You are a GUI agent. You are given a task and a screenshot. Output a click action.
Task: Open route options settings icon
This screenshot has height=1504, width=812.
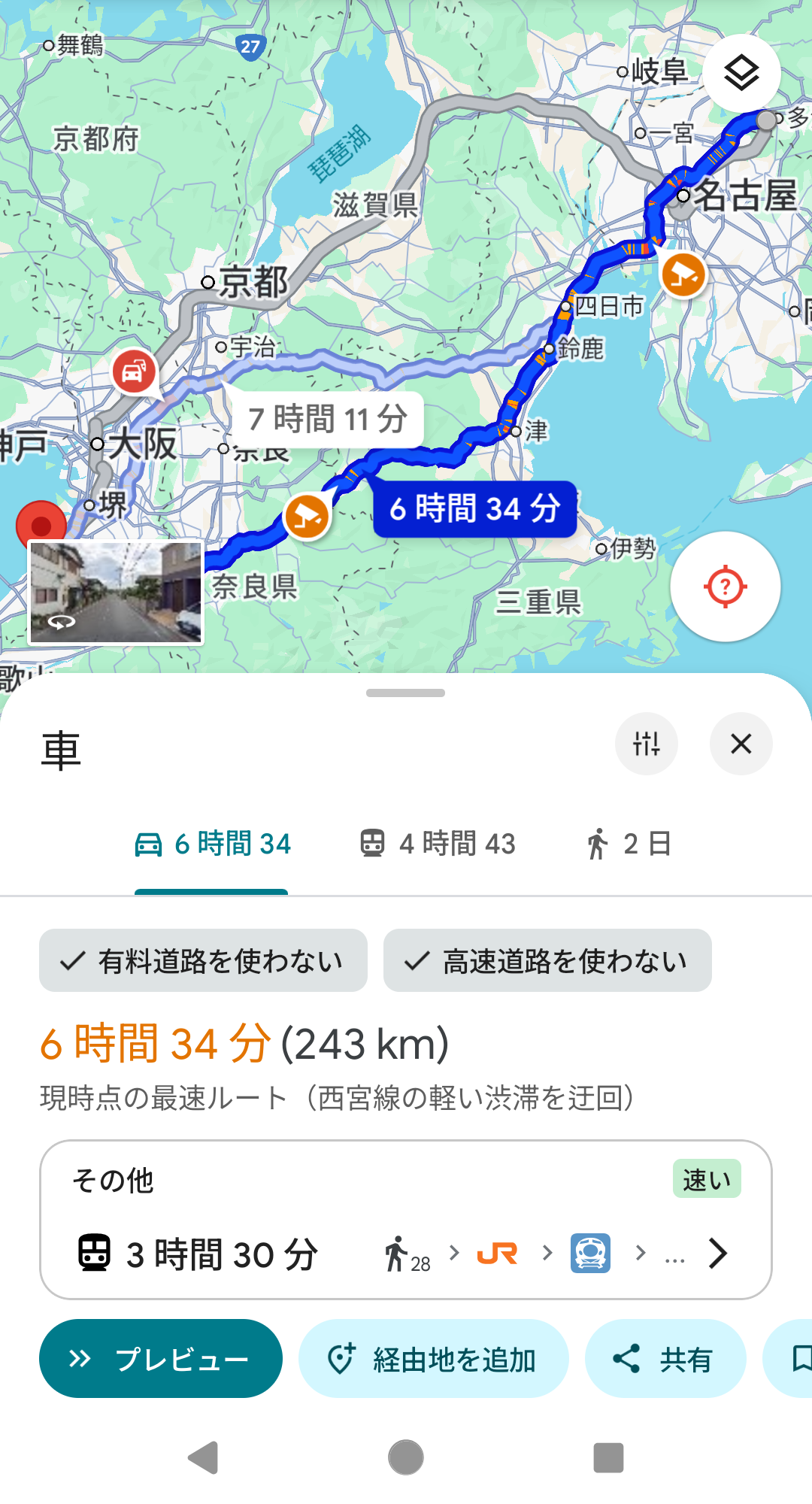tap(646, 744)
